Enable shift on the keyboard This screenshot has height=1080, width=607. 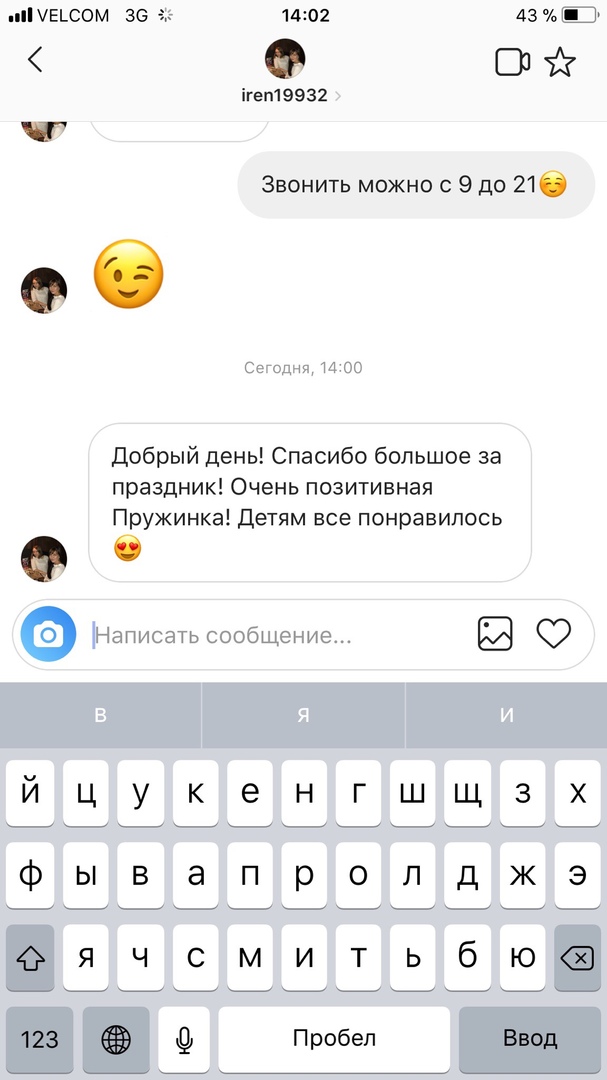pyautogui.click(x=32, y=957)
